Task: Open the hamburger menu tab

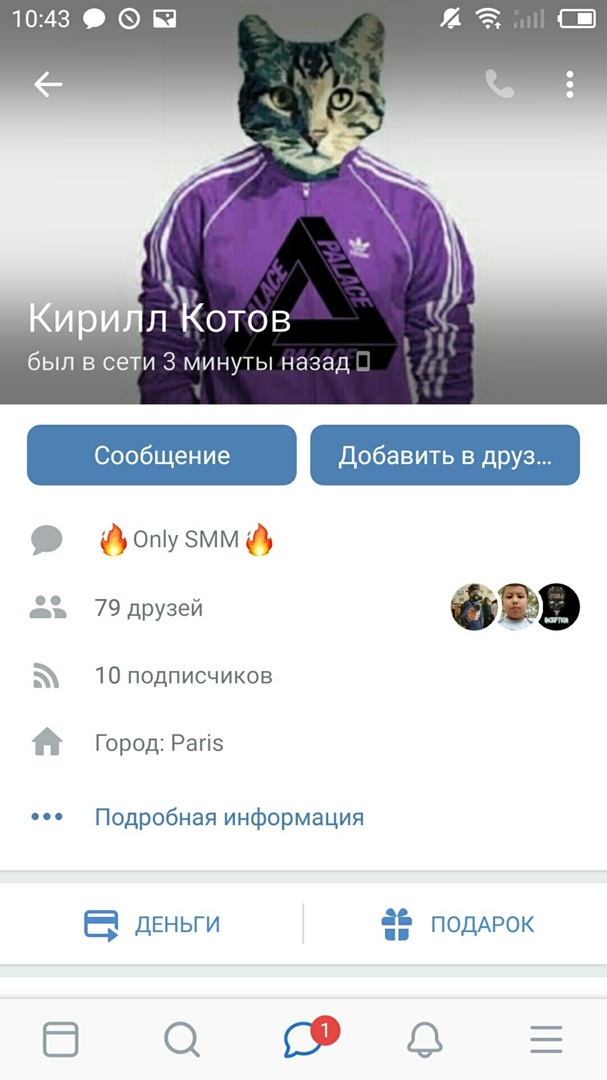Action: point(546,1040)
